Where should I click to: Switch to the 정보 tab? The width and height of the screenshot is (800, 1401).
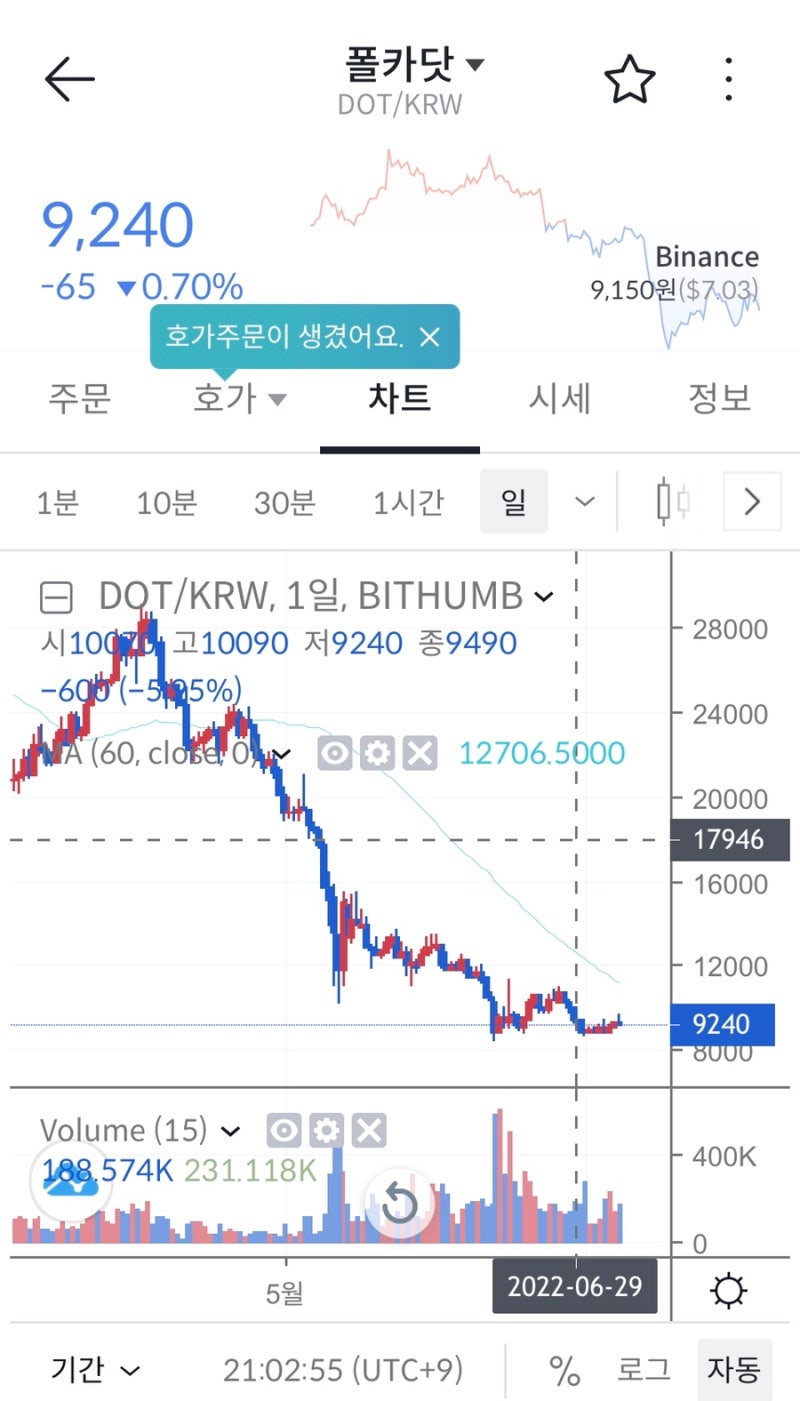[x=719, y=397]
